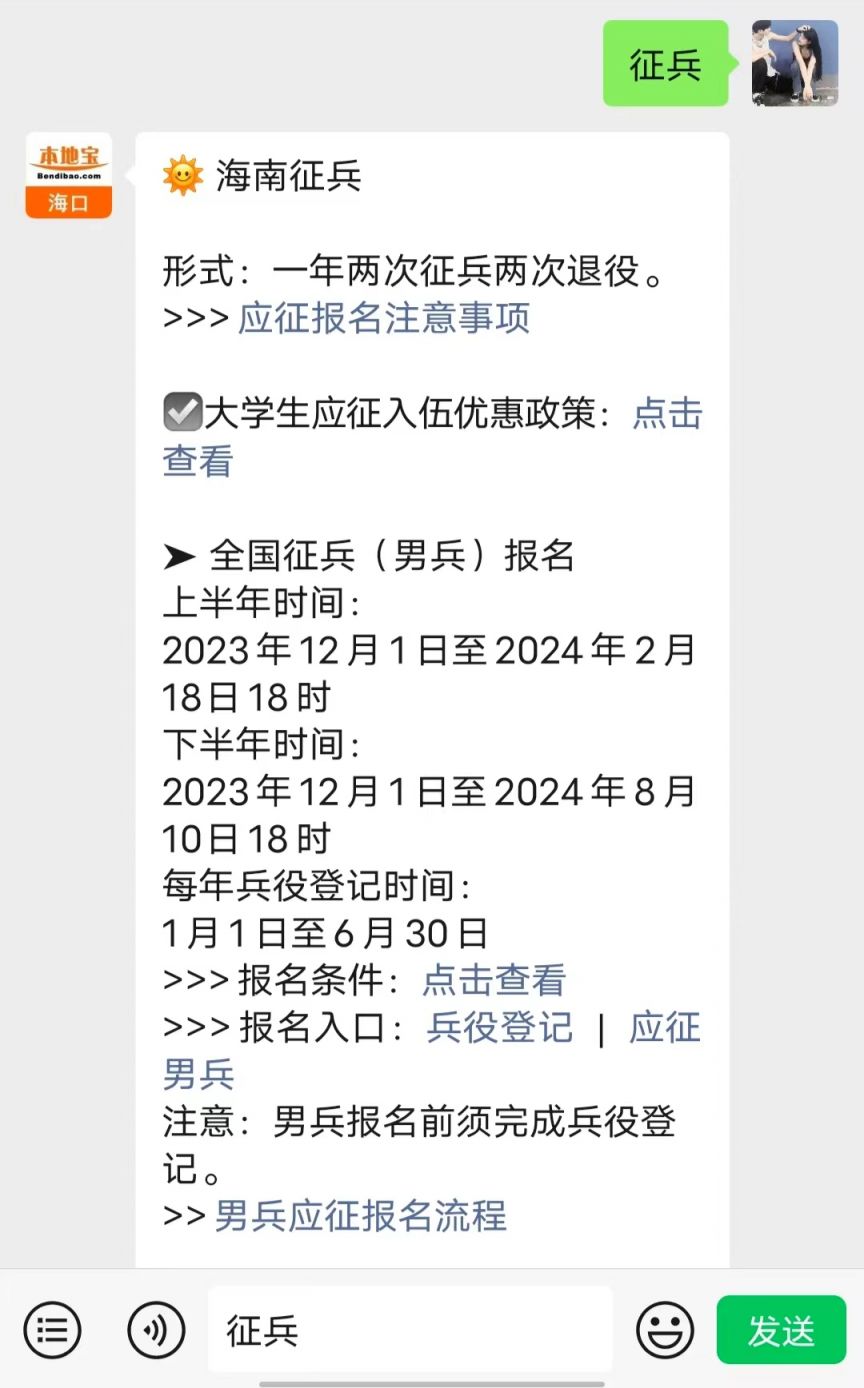Switch to voice input

click(156, 1330)
